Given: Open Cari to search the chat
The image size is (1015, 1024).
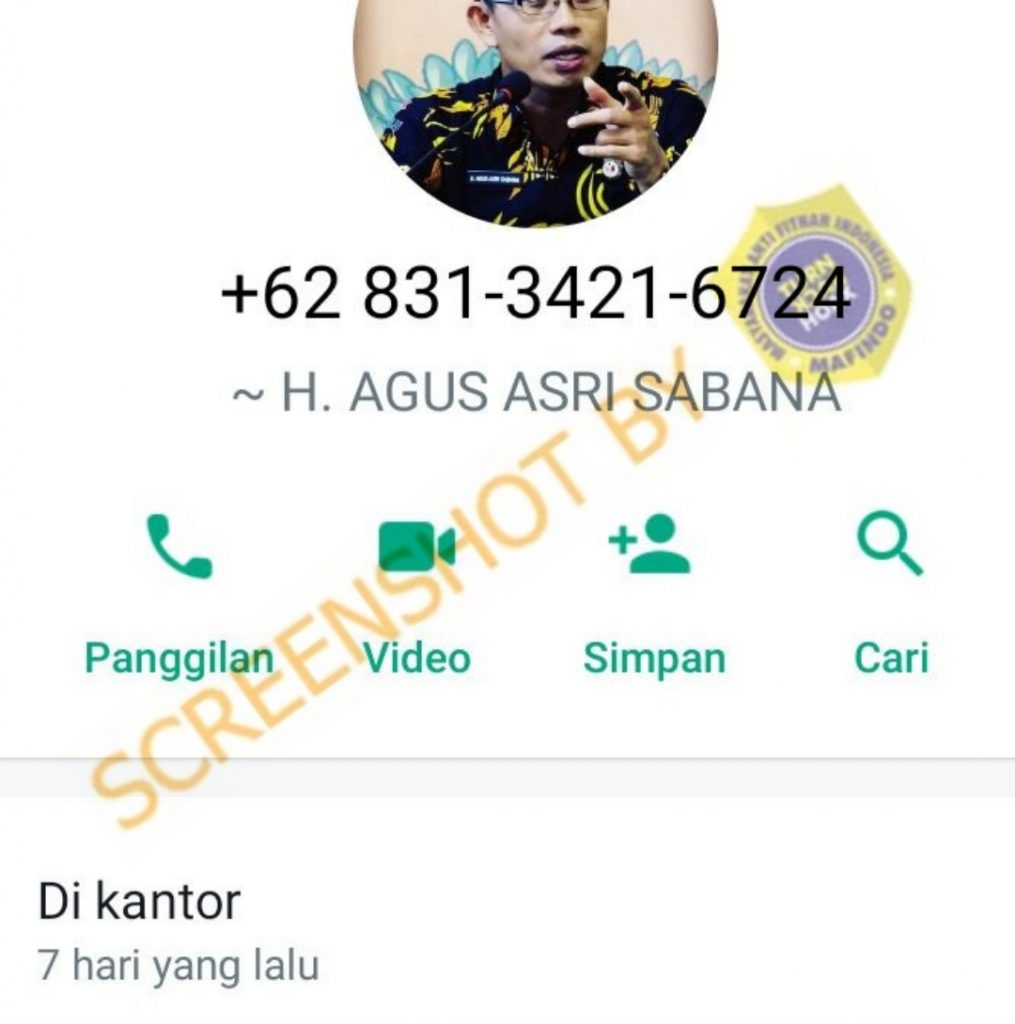Looking at the screenshot, I should [x=891, y=592].
